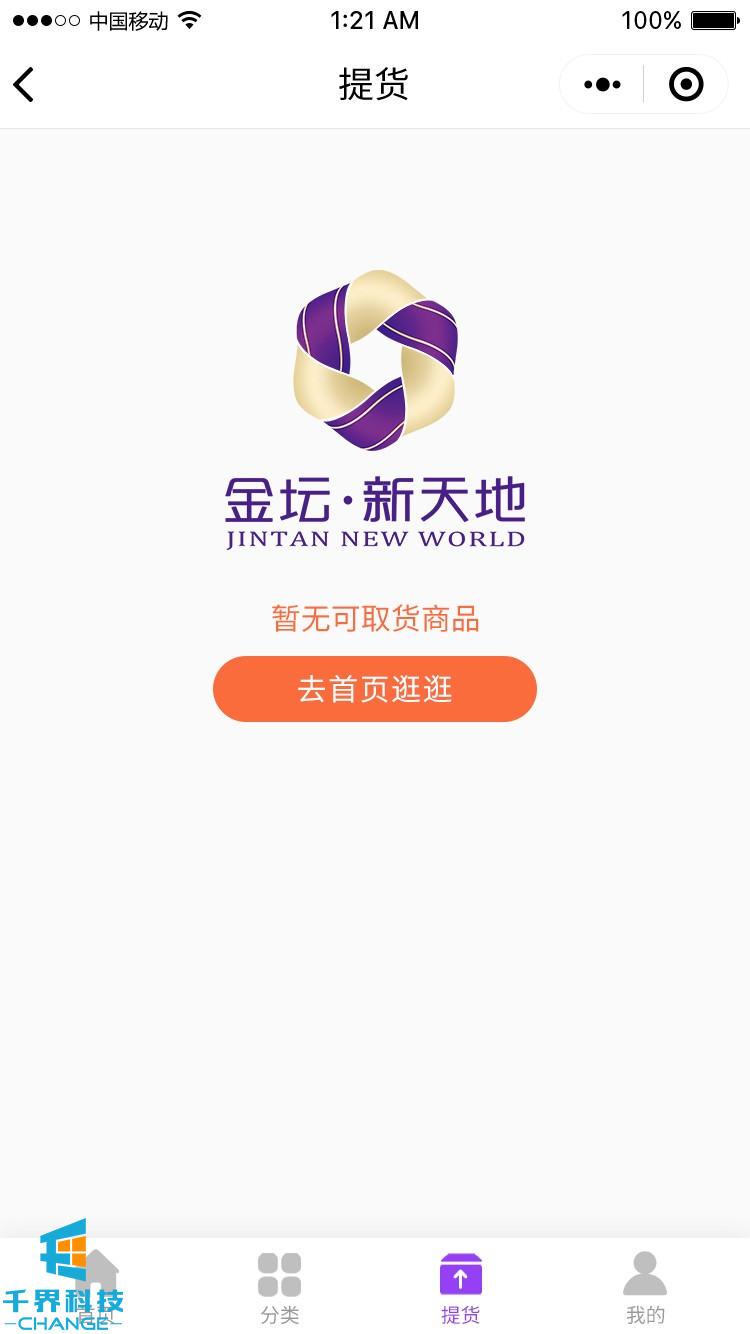Image resolution: width=750 pixels, height=1334 pixels.
Task: Open the mini program three-dot menu
Action: coord(602,85)
